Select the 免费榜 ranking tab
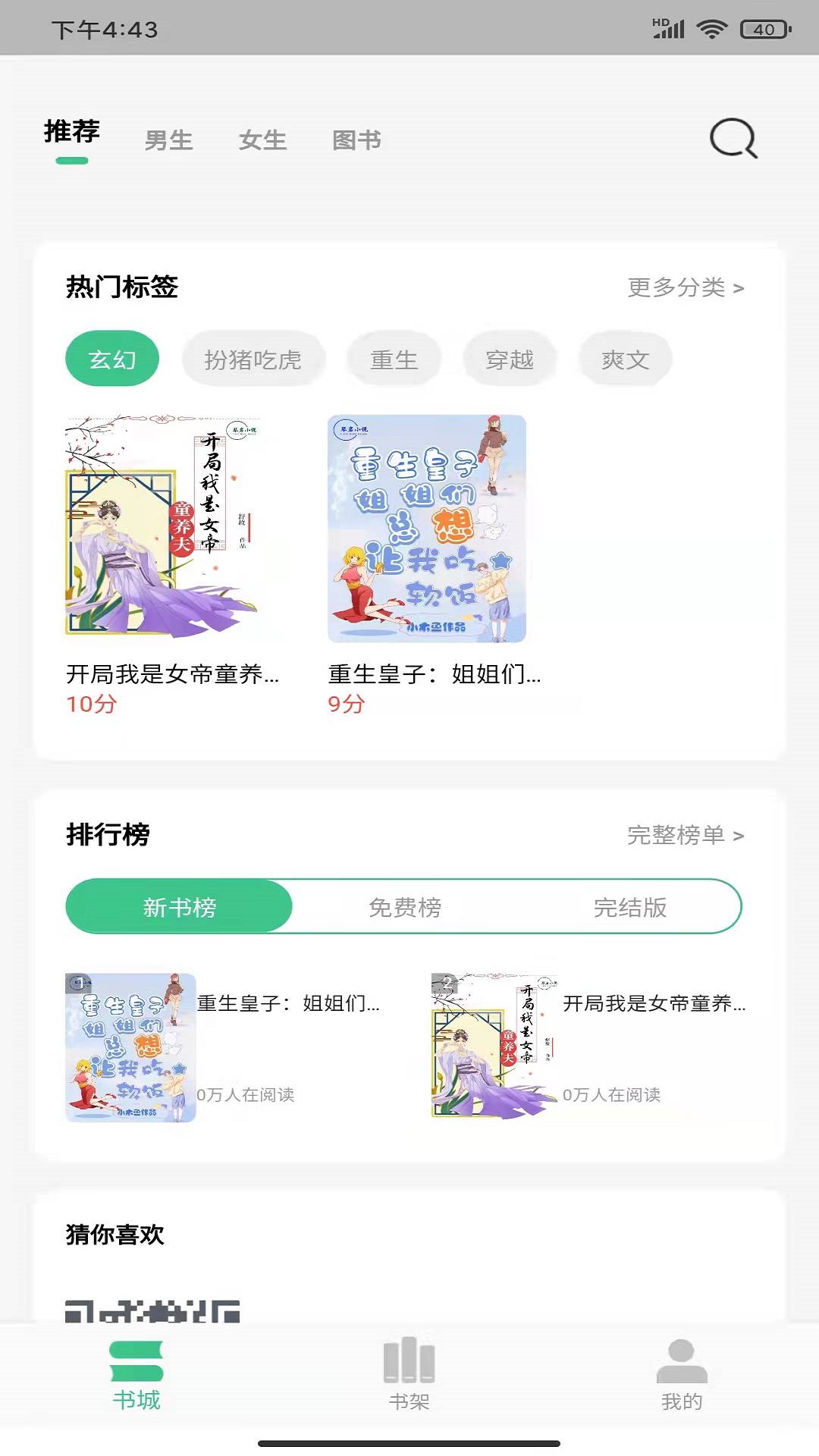 click(407, 908)
